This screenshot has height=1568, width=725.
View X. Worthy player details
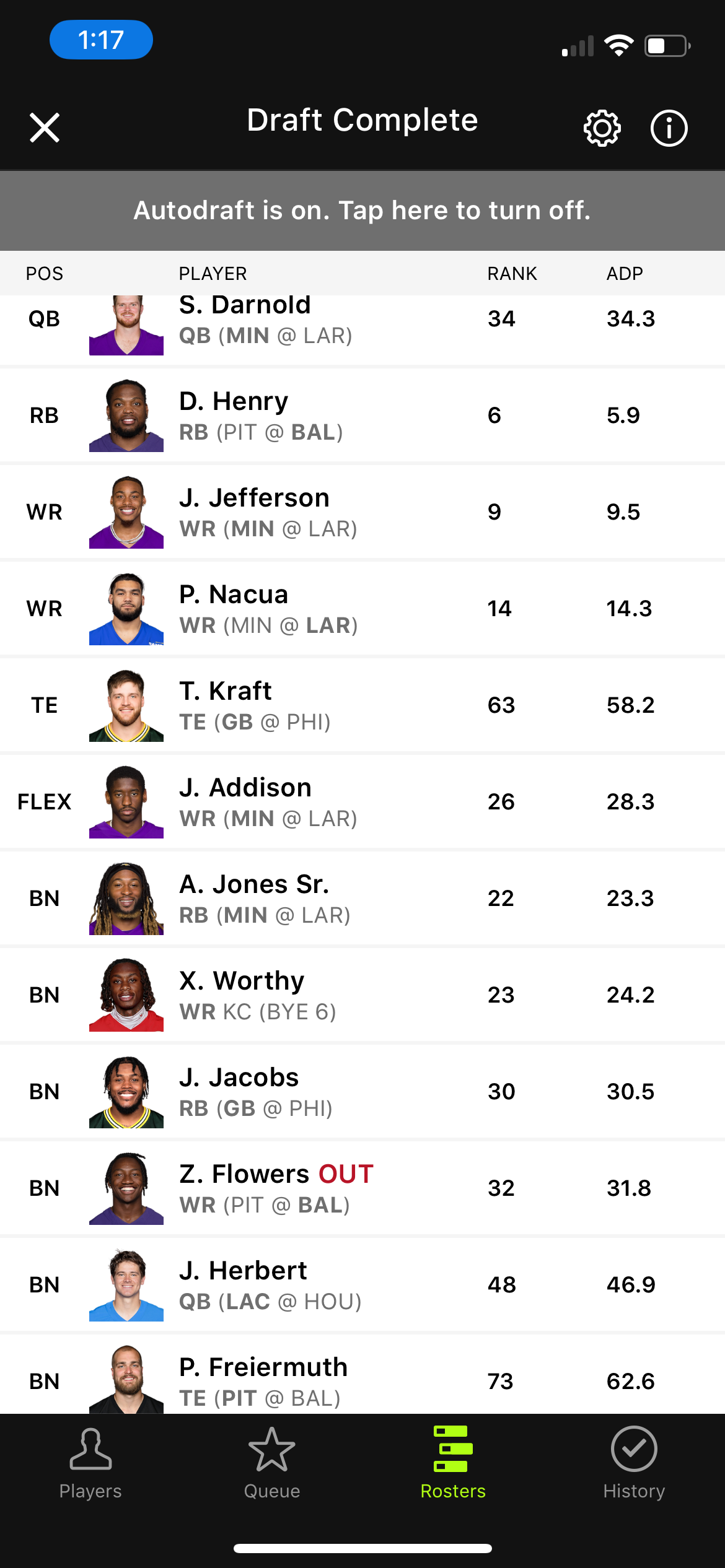(x=362, y=995)
